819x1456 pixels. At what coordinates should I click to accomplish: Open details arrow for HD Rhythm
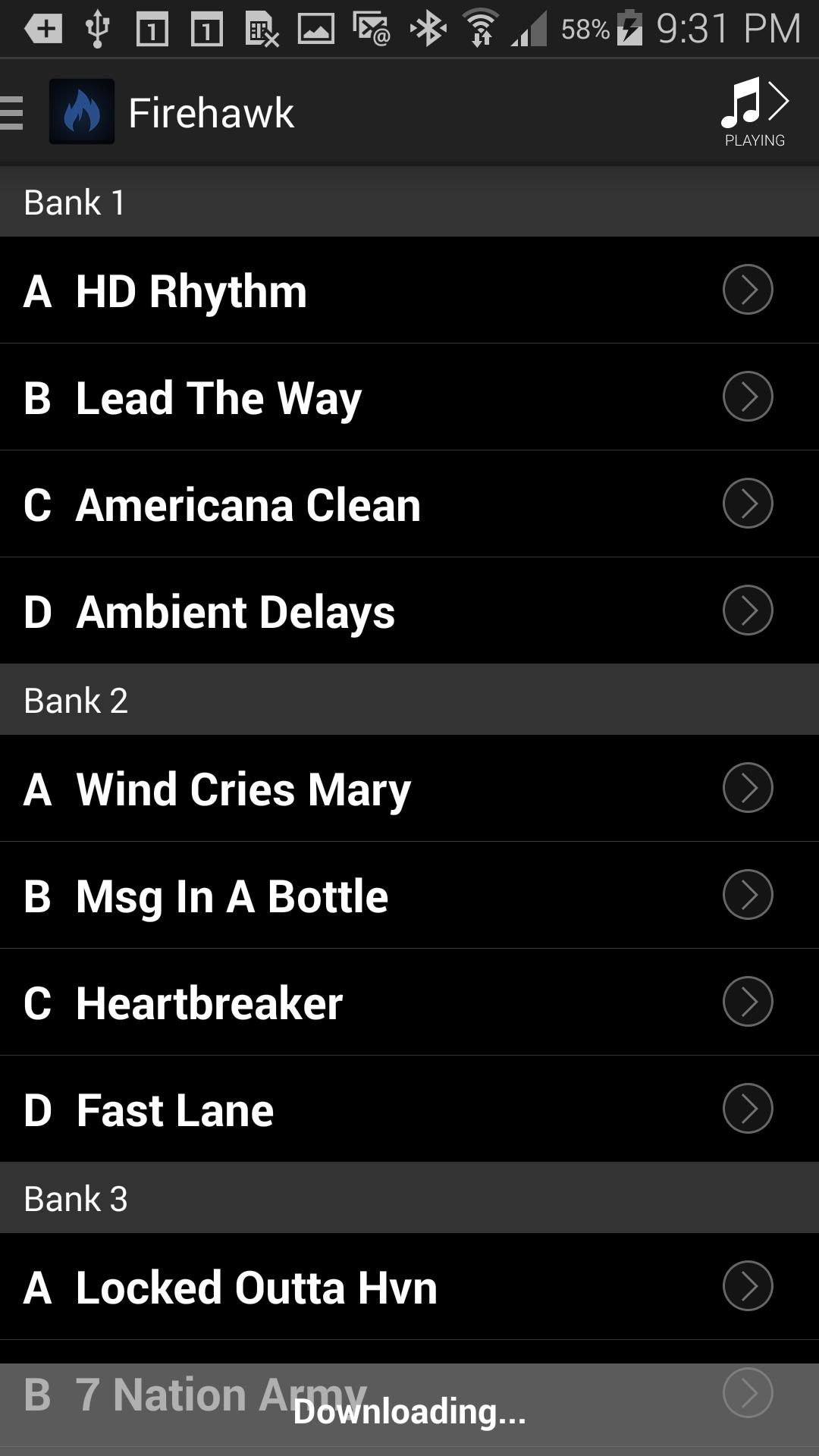click(x=748, y=290)
